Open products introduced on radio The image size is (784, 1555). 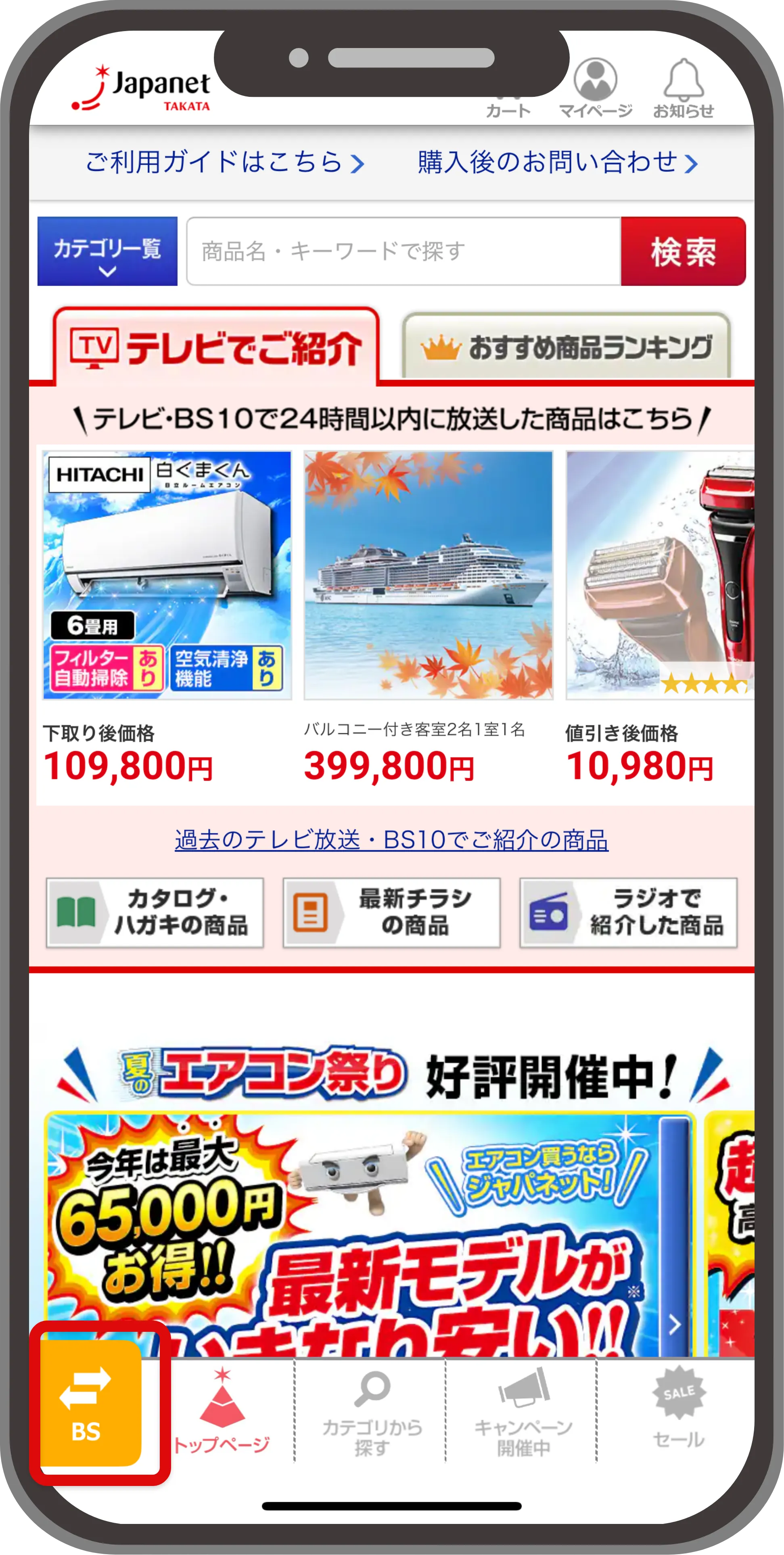point(628,913)
